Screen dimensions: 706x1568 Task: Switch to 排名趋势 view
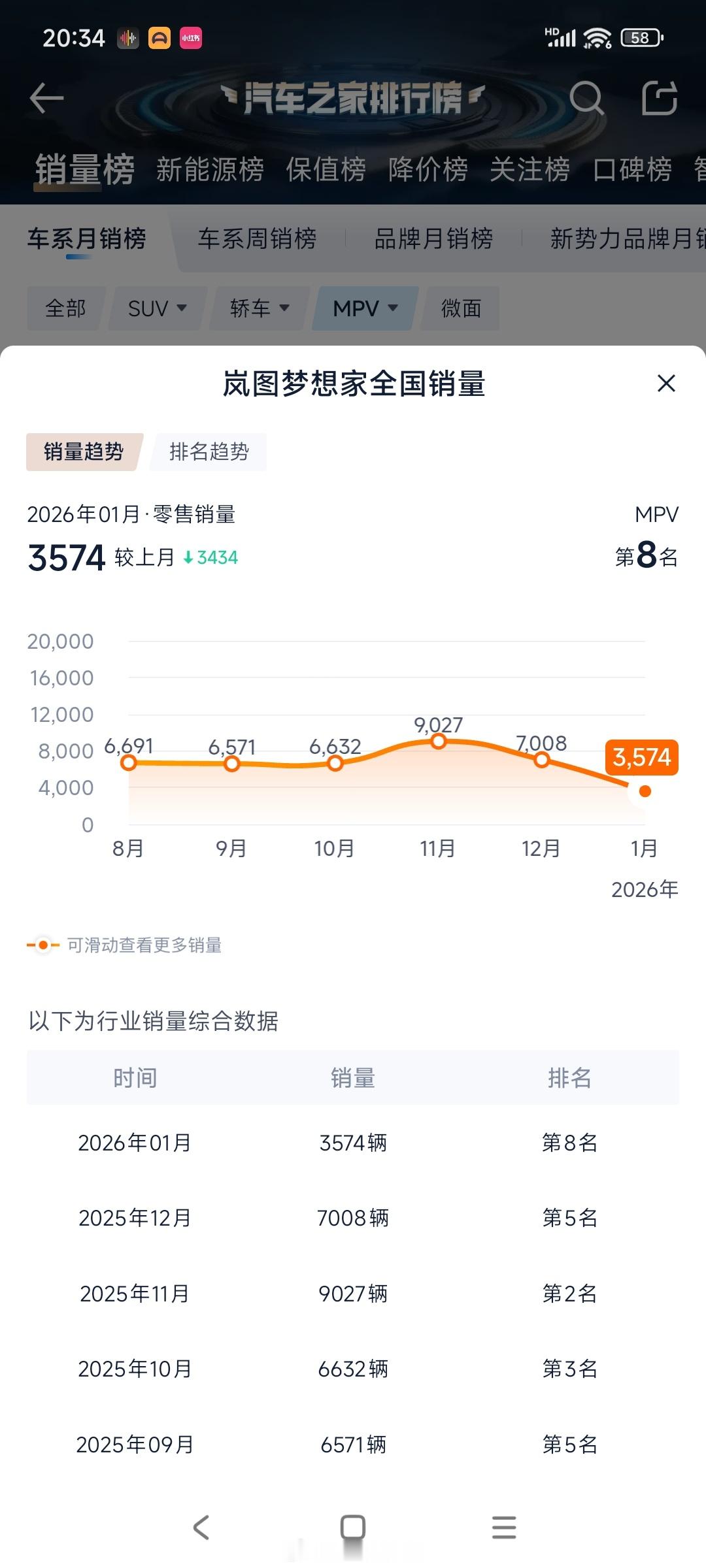[x=208, y=452]
